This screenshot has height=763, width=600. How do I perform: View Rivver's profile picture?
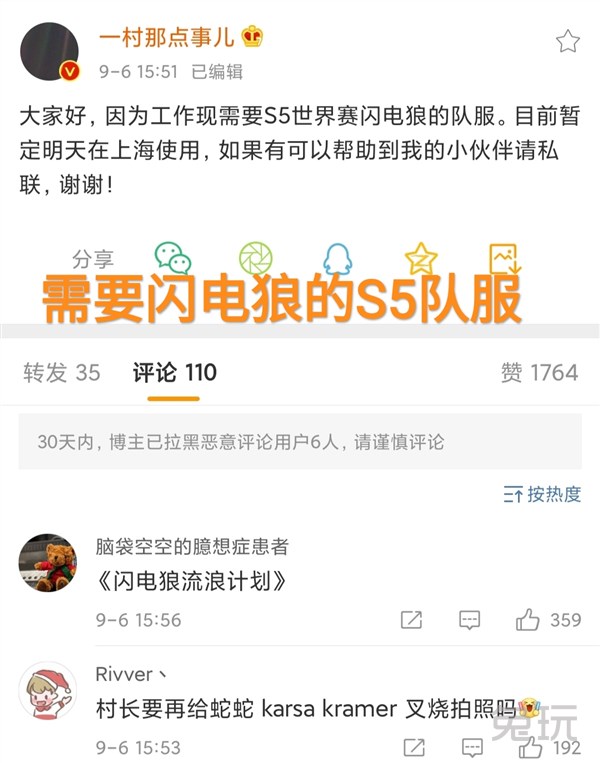[x=48, y=690]
